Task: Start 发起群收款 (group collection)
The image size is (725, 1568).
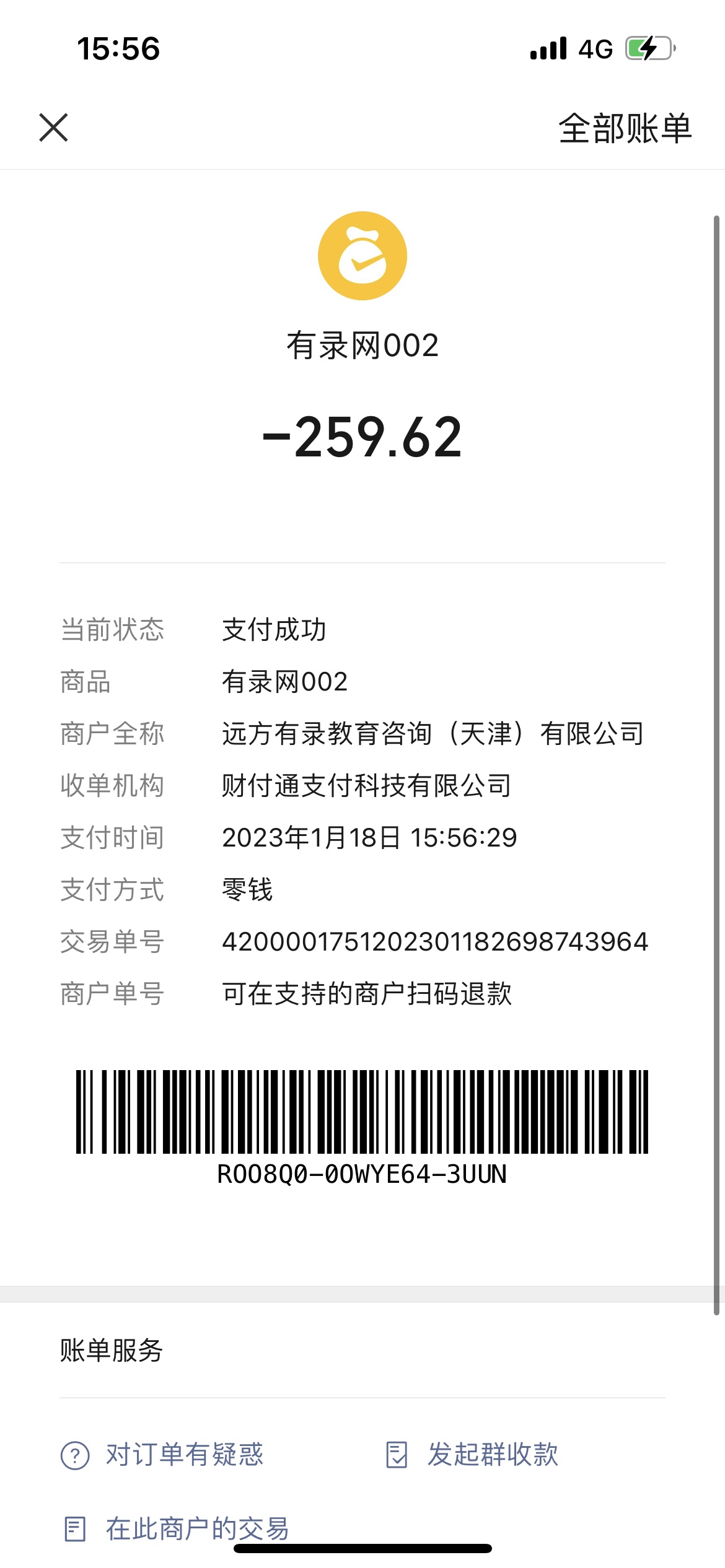Action: (x=472, y=1455)
